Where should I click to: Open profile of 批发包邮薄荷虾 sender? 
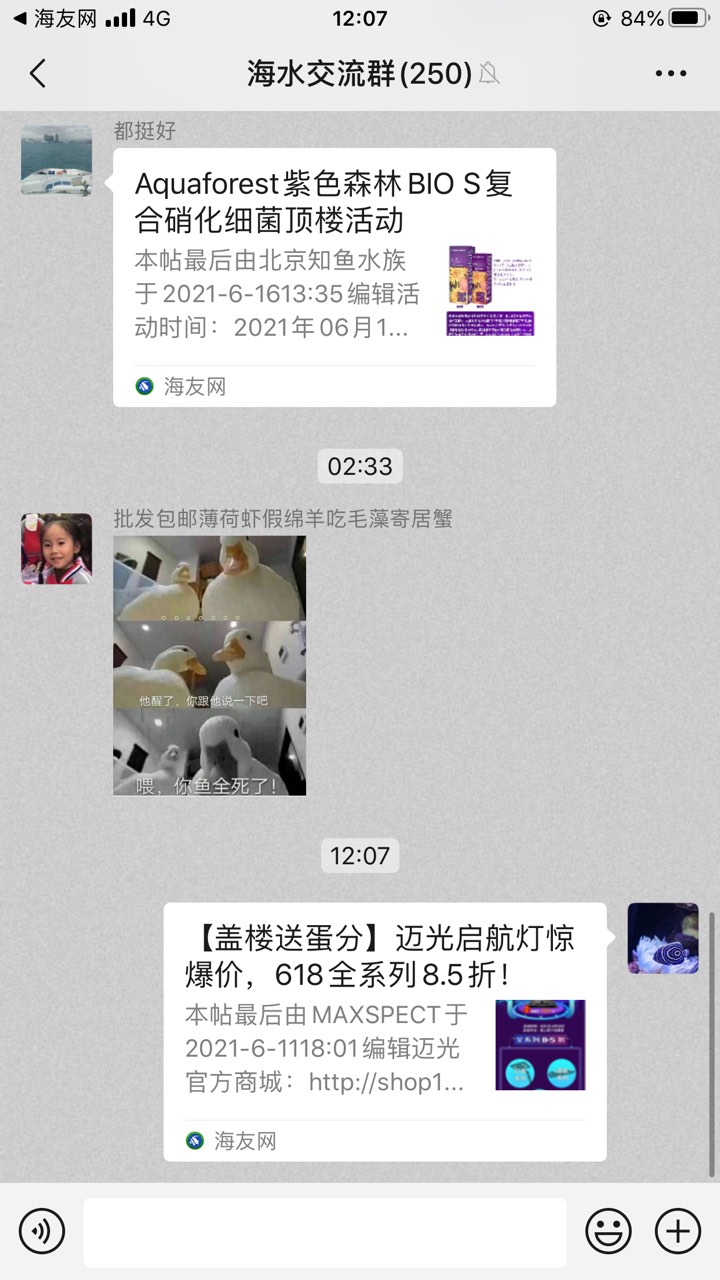point(56,549)
